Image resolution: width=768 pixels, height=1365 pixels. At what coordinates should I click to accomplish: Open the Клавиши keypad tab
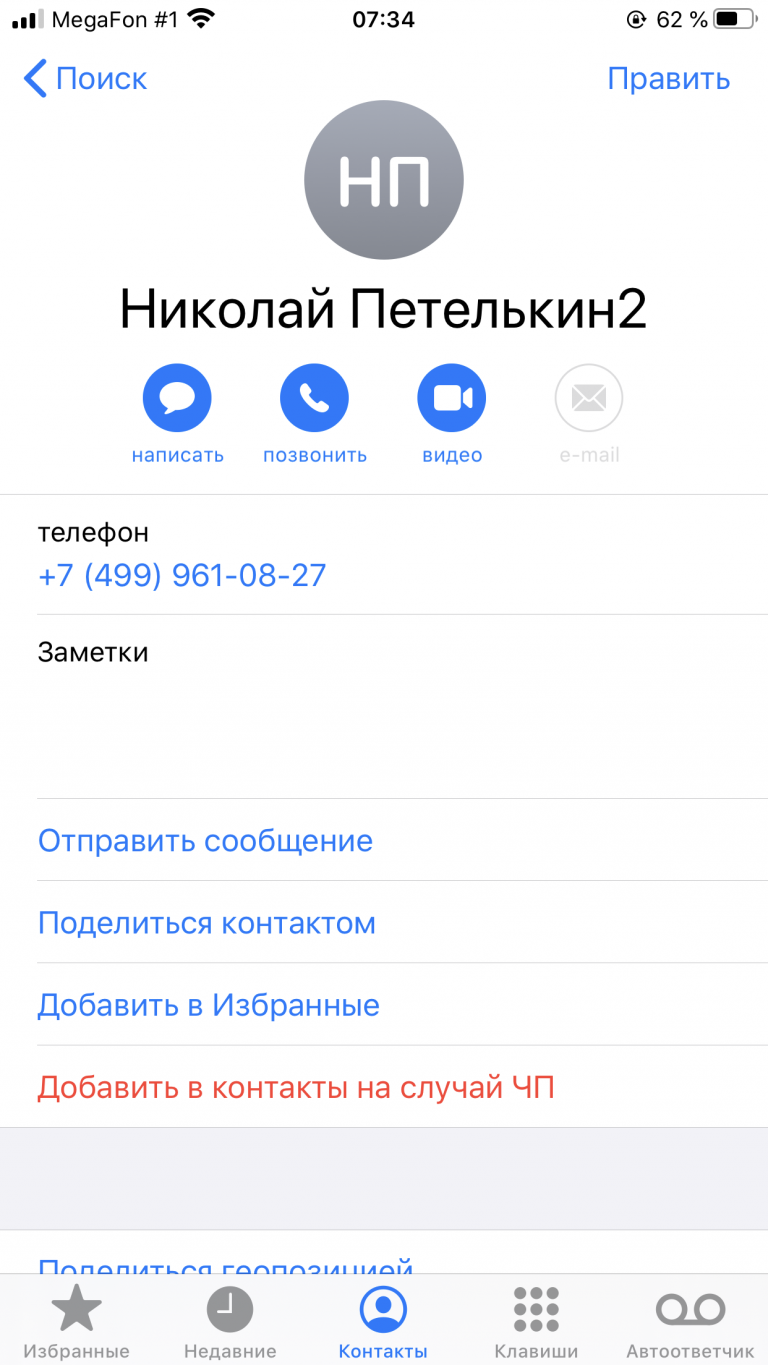click(x=536, y=1322)
